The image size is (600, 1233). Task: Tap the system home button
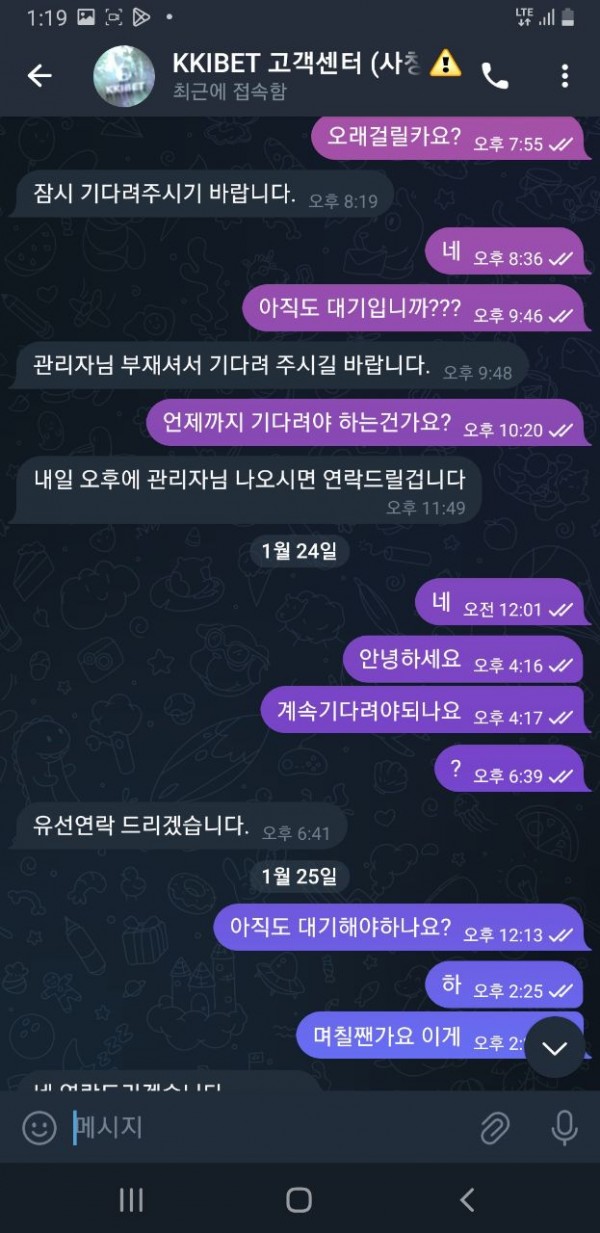tap(299, 1200)
